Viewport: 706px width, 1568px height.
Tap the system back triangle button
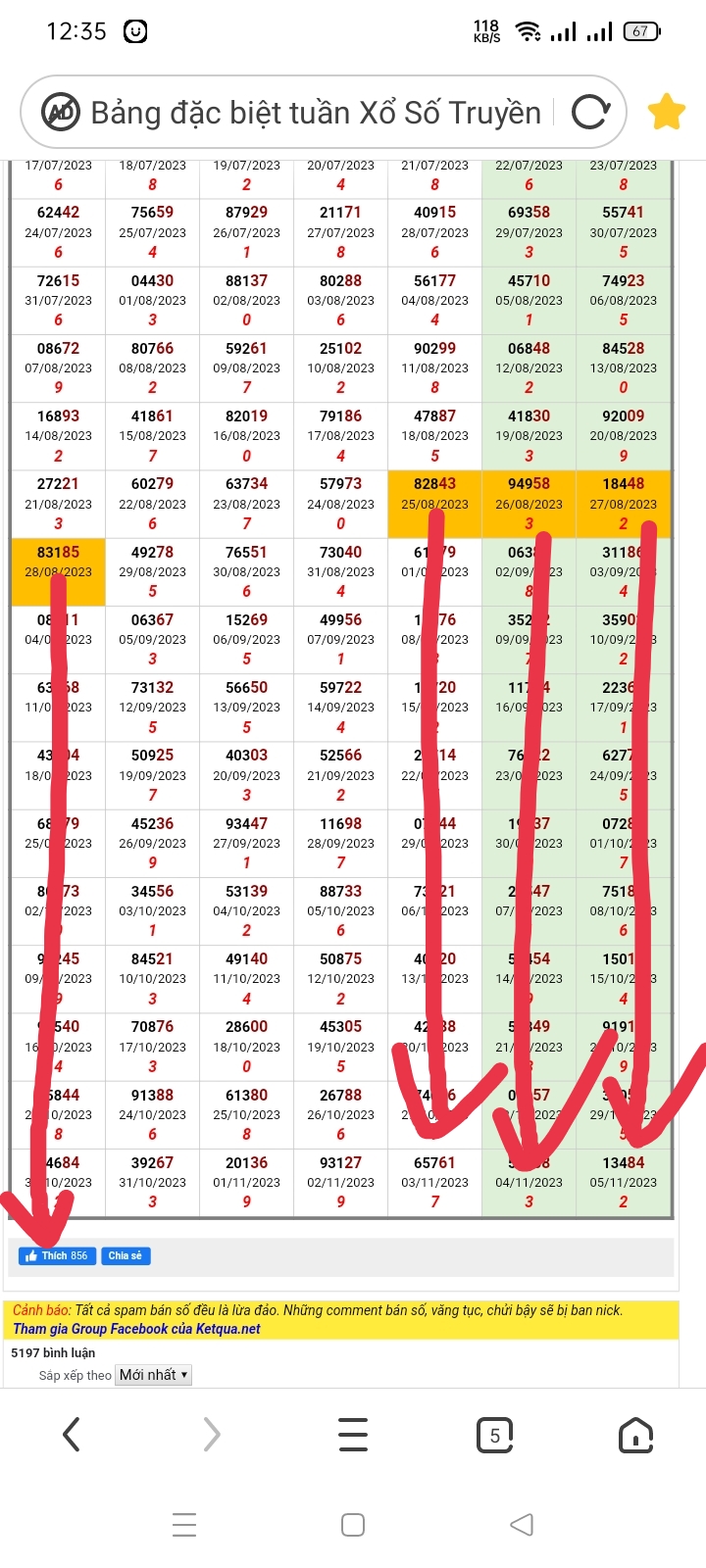tap(523, 1525)
